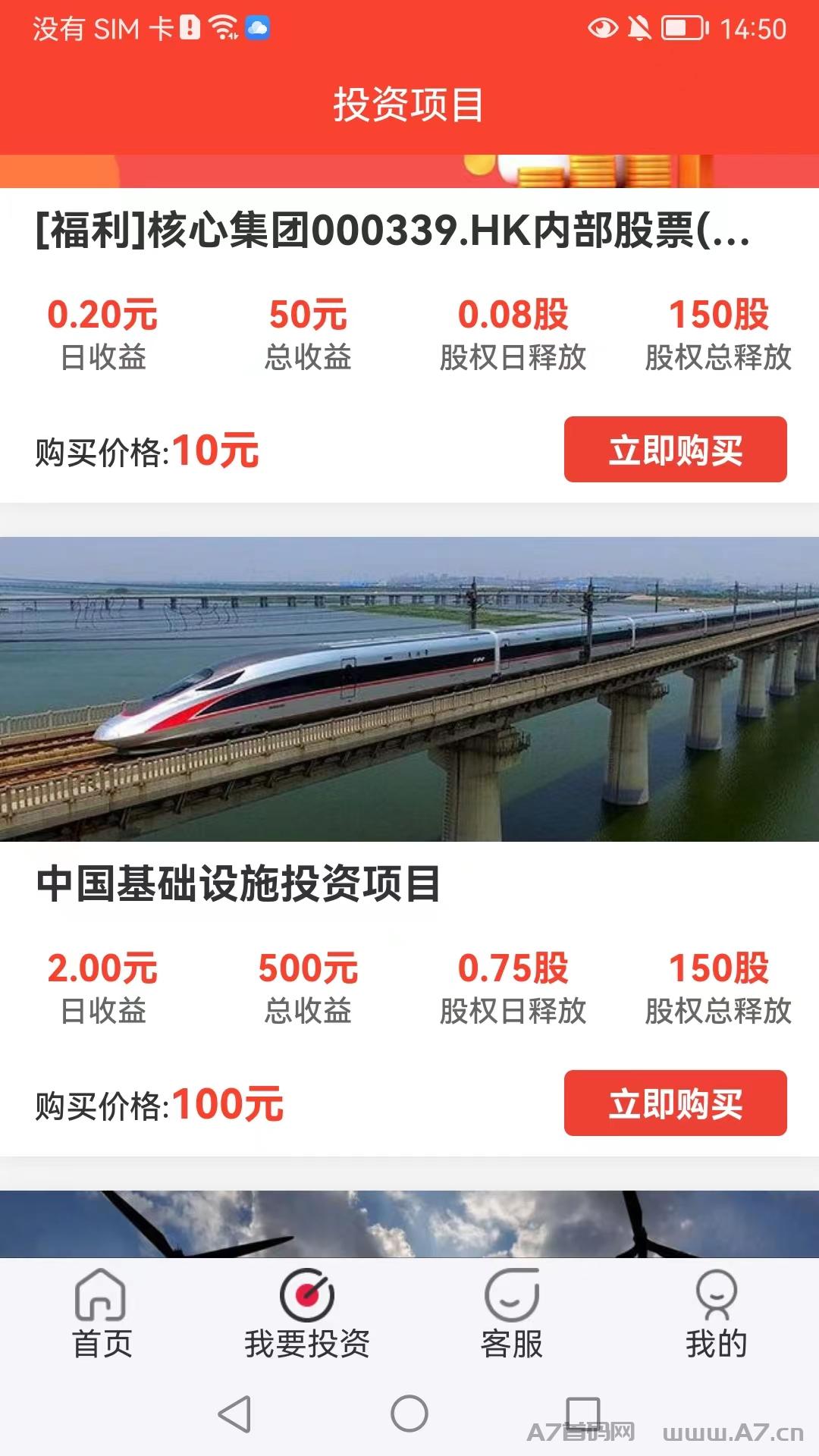Open the 客服 customer service tab
The width and height of the screenshot is (819, 1456).
512,1314
